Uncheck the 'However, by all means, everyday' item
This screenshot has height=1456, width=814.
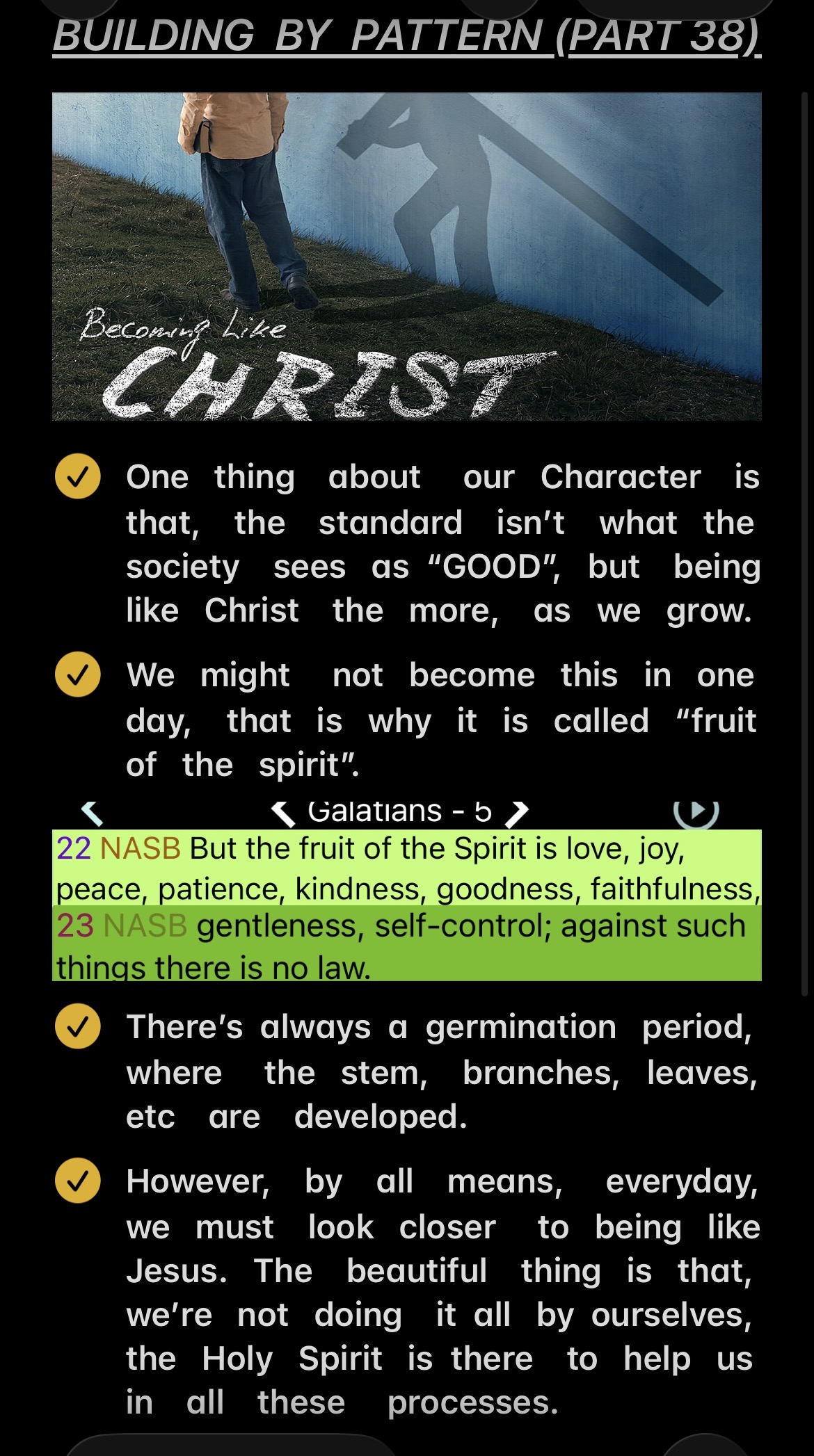click(78, 1181)
